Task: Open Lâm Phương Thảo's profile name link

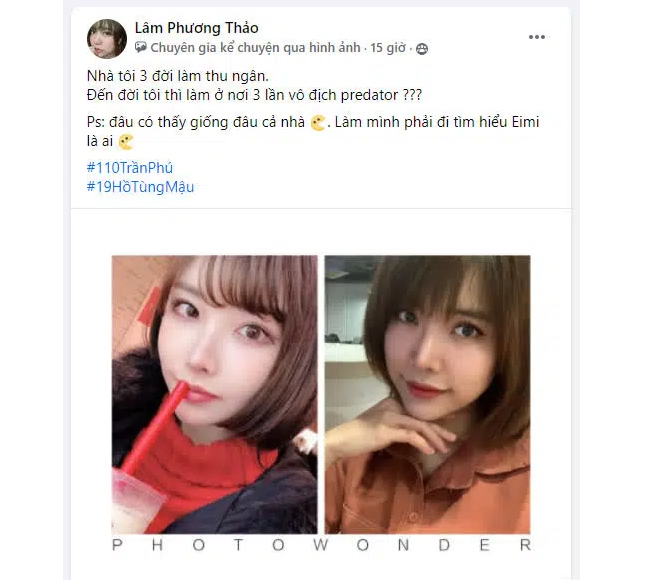Action: click(x=196, y=28)
